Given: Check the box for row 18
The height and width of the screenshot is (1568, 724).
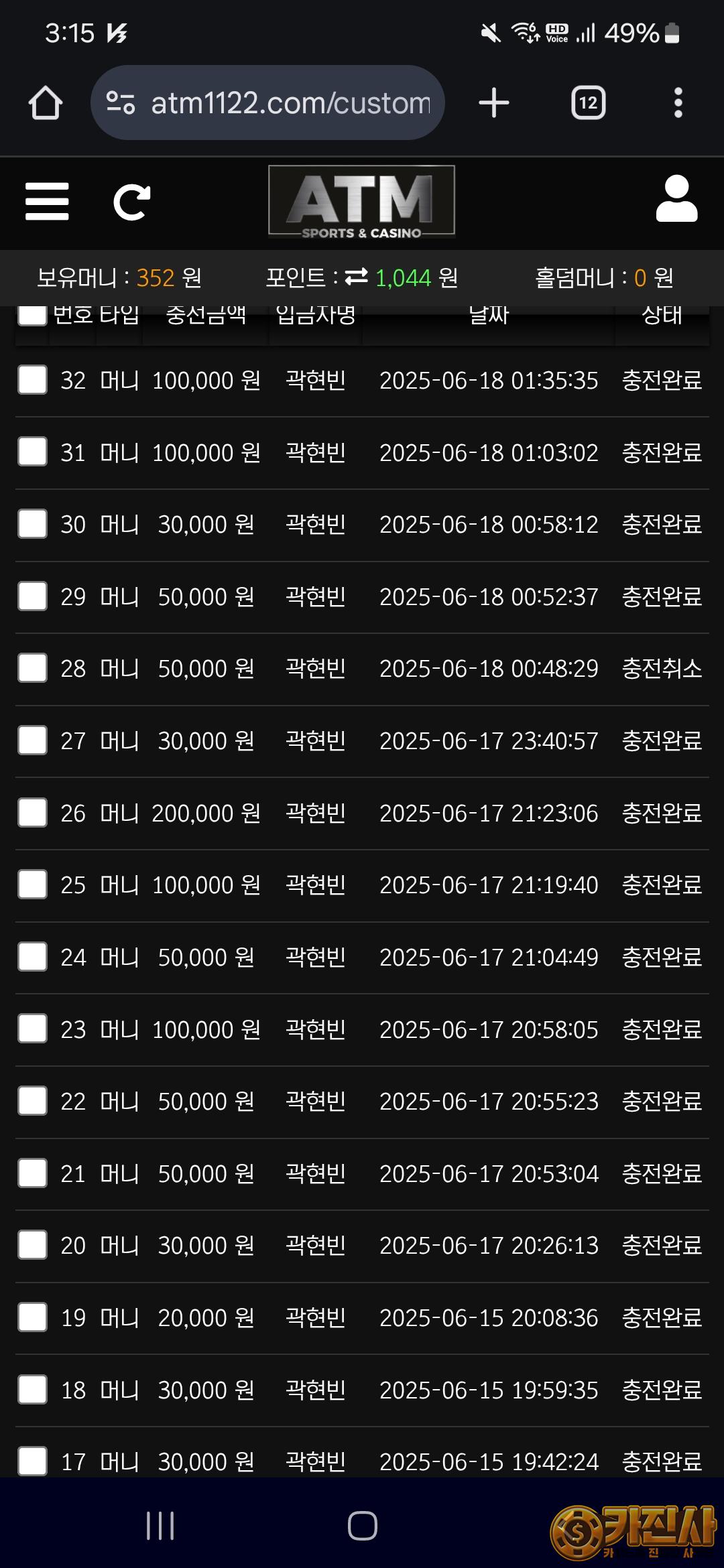Looking at the screenshot, I should (x=33, y=1390).
